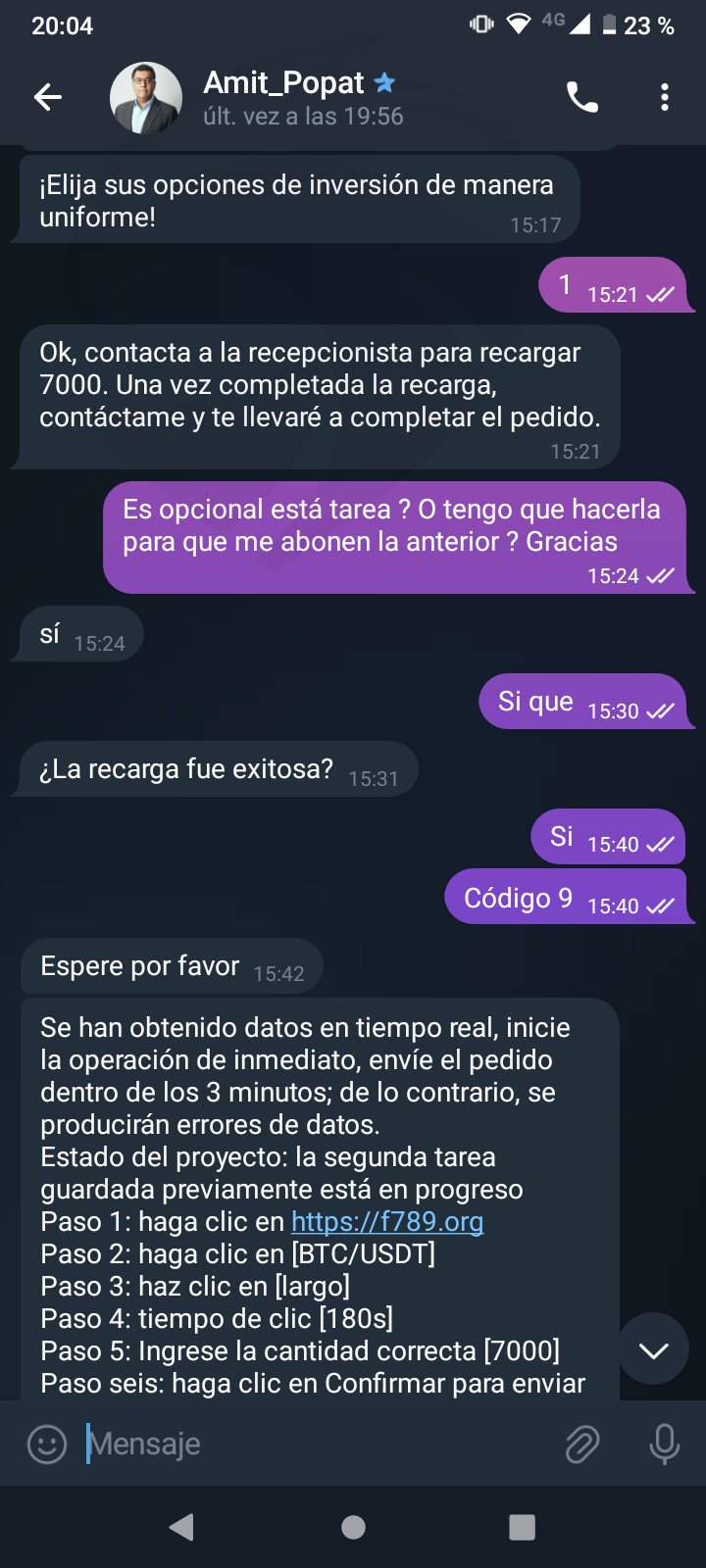This screenshot has width=706, height=1568.
Task: Go back using the arrow in header
Action: 47,97
